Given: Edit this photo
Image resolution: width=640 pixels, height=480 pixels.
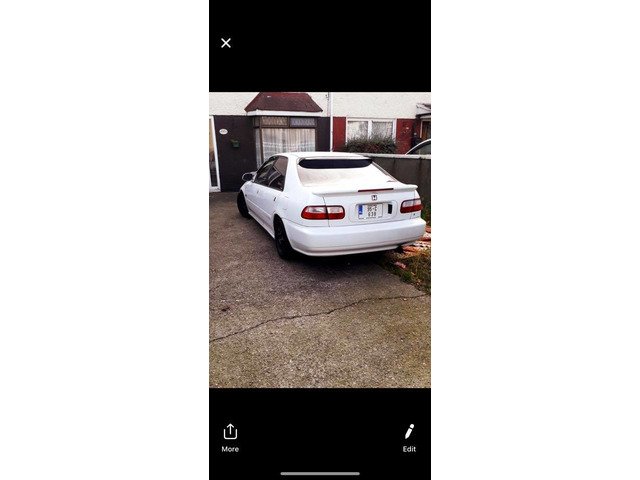Looking at the screenshot, I should [x=409, y=436].
